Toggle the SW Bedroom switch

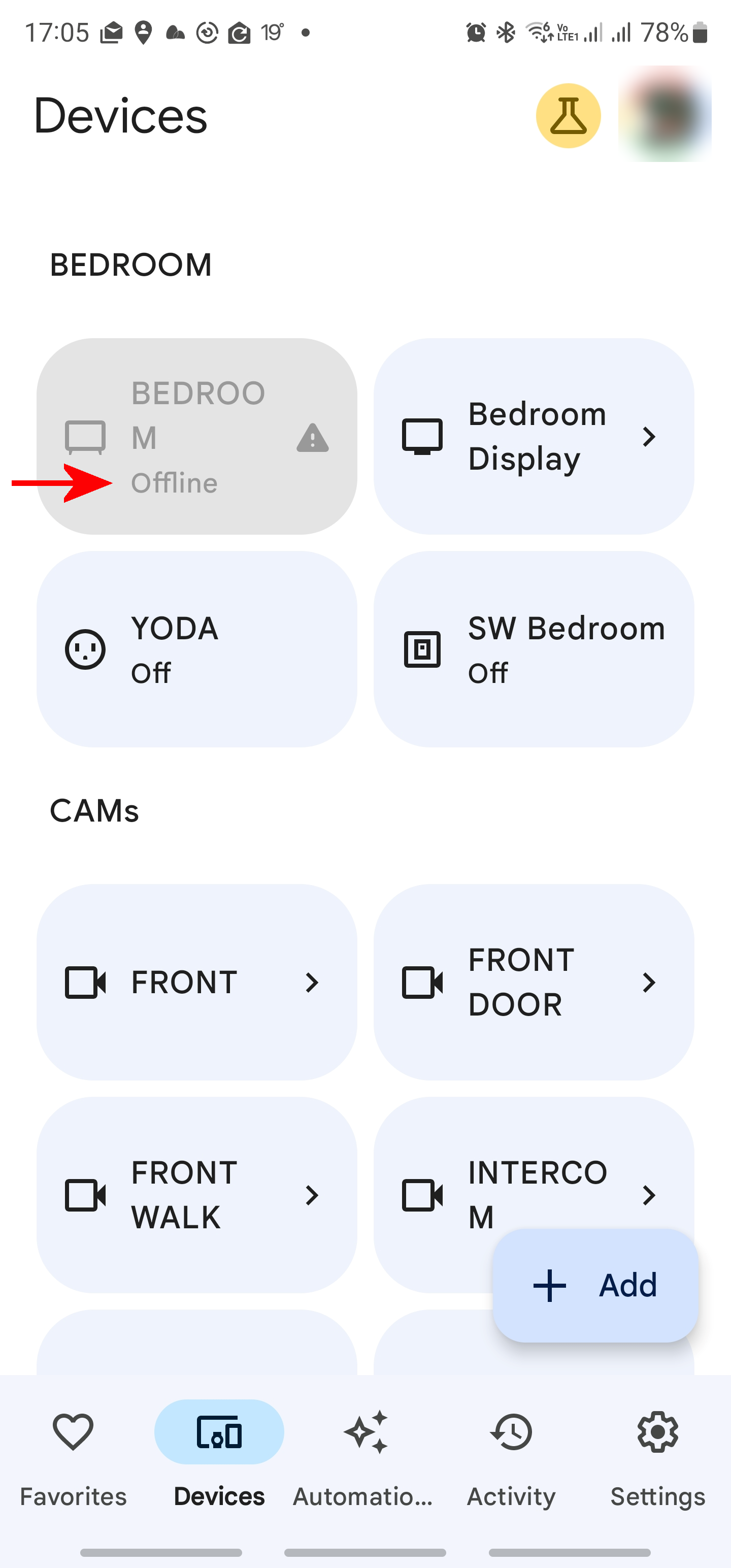533,649
